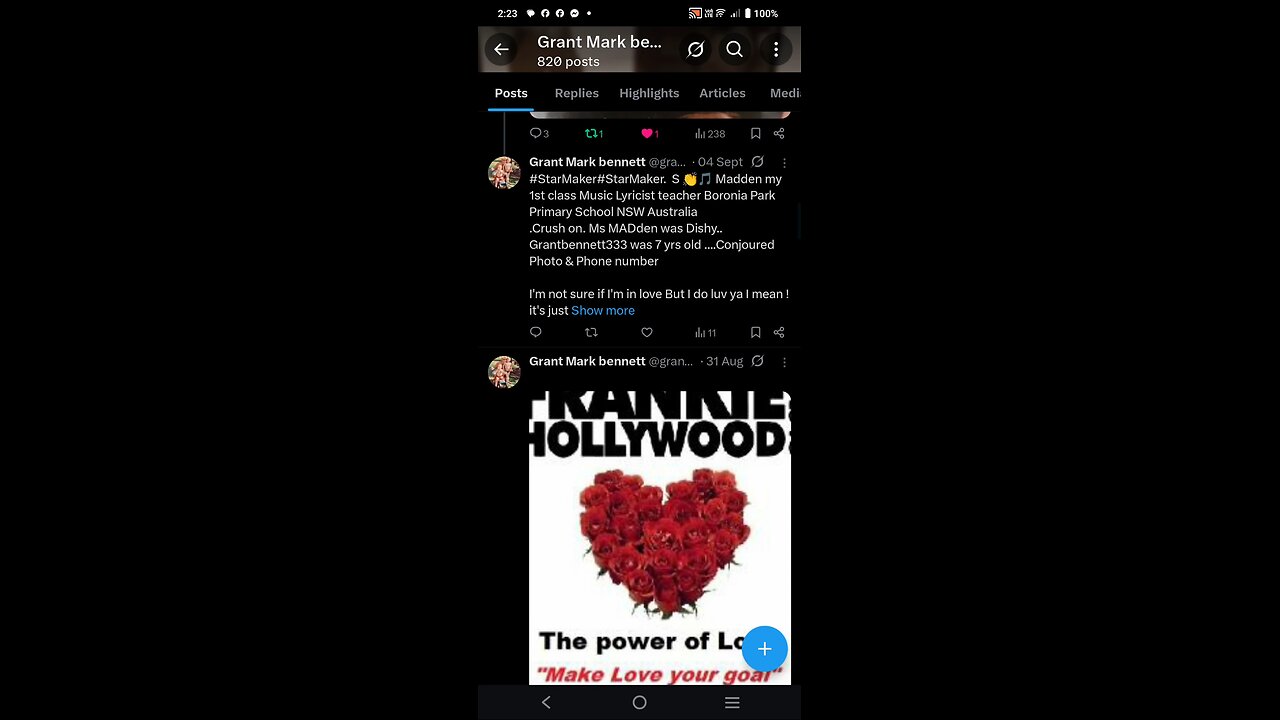
Task: Share the 04 Sept StarMaker post
Action: click(779, 332)
